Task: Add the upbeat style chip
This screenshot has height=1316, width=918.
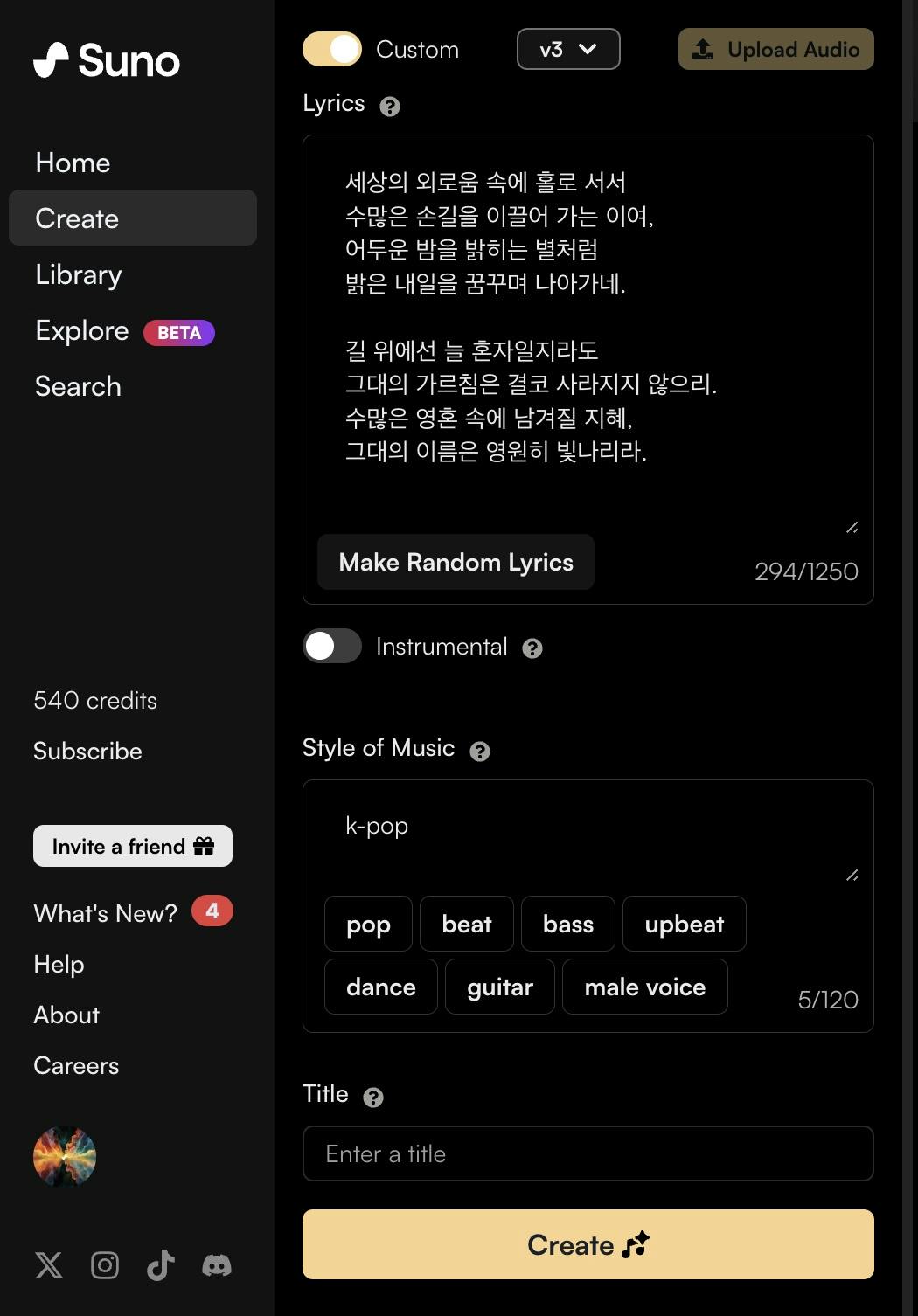Action: click(x=684, y=924)
